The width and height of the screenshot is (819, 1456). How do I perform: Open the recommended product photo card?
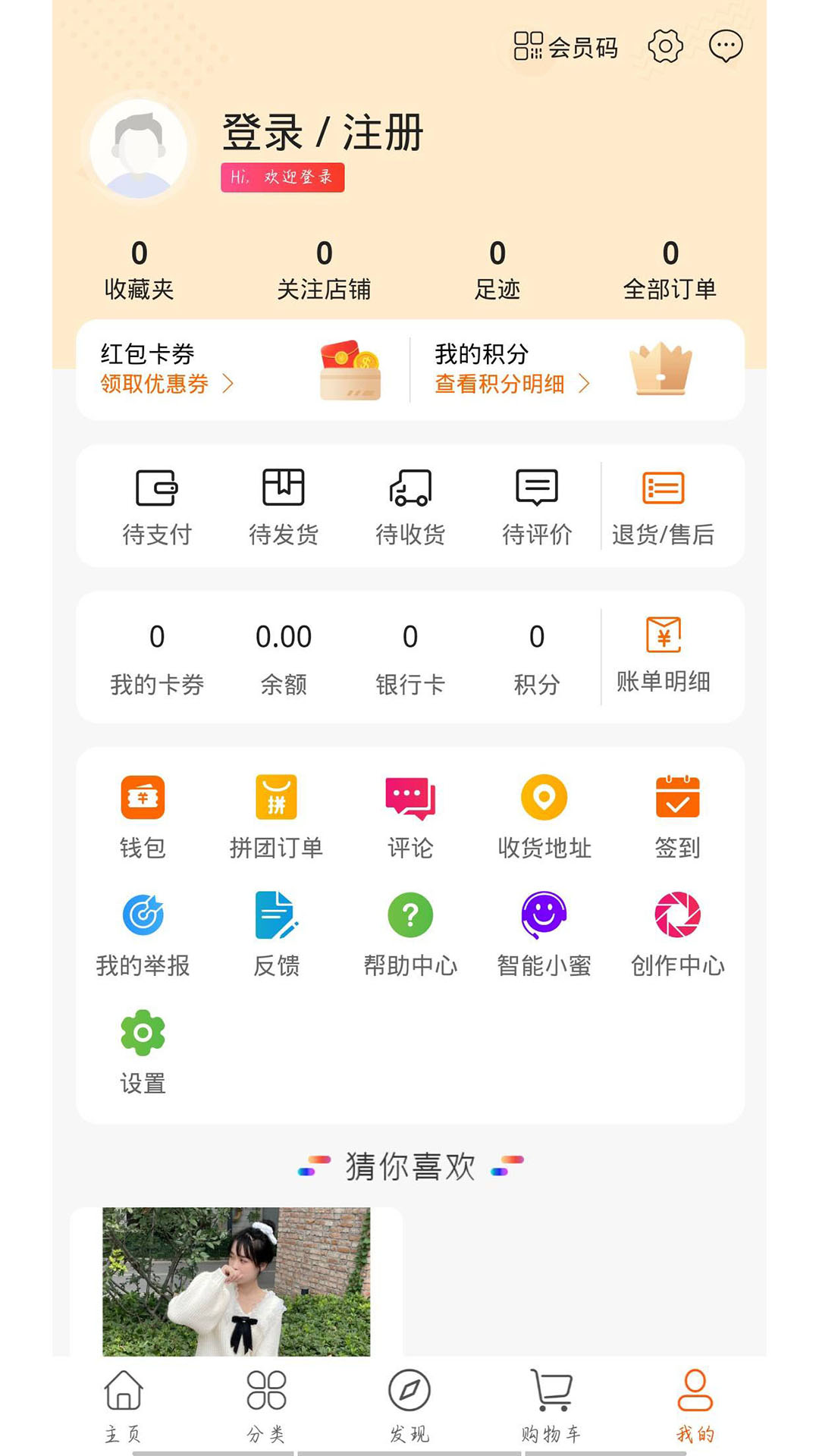click(x=237, y=1282)
